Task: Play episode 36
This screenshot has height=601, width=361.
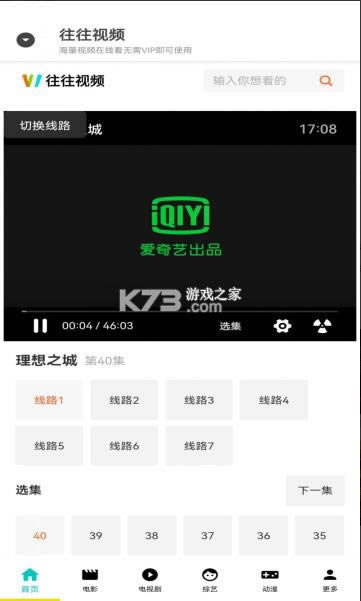Action: (x=264, y=535)
